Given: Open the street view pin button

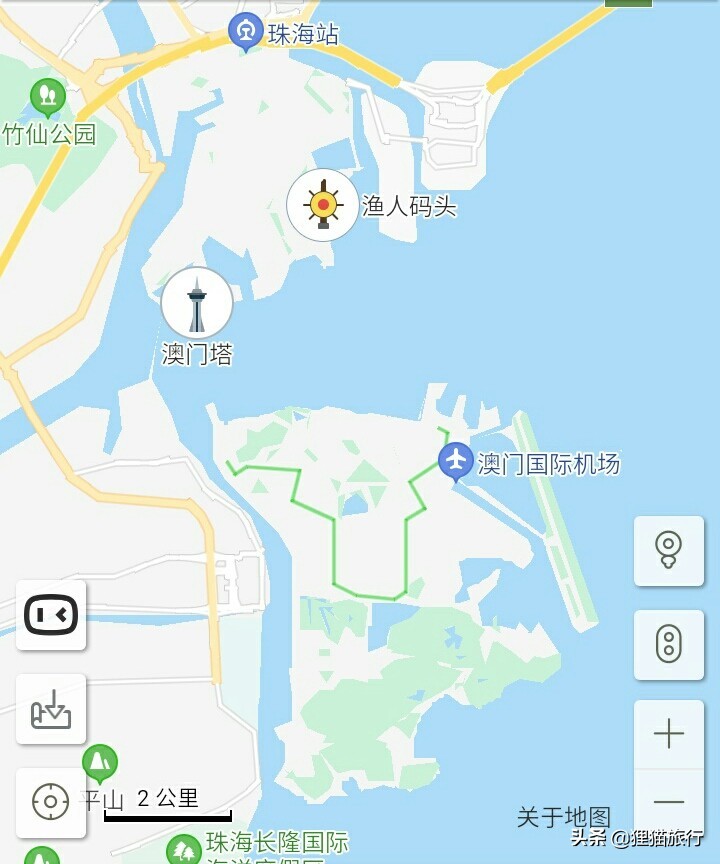Looking at the screenshot, I should tap(668, 550).
